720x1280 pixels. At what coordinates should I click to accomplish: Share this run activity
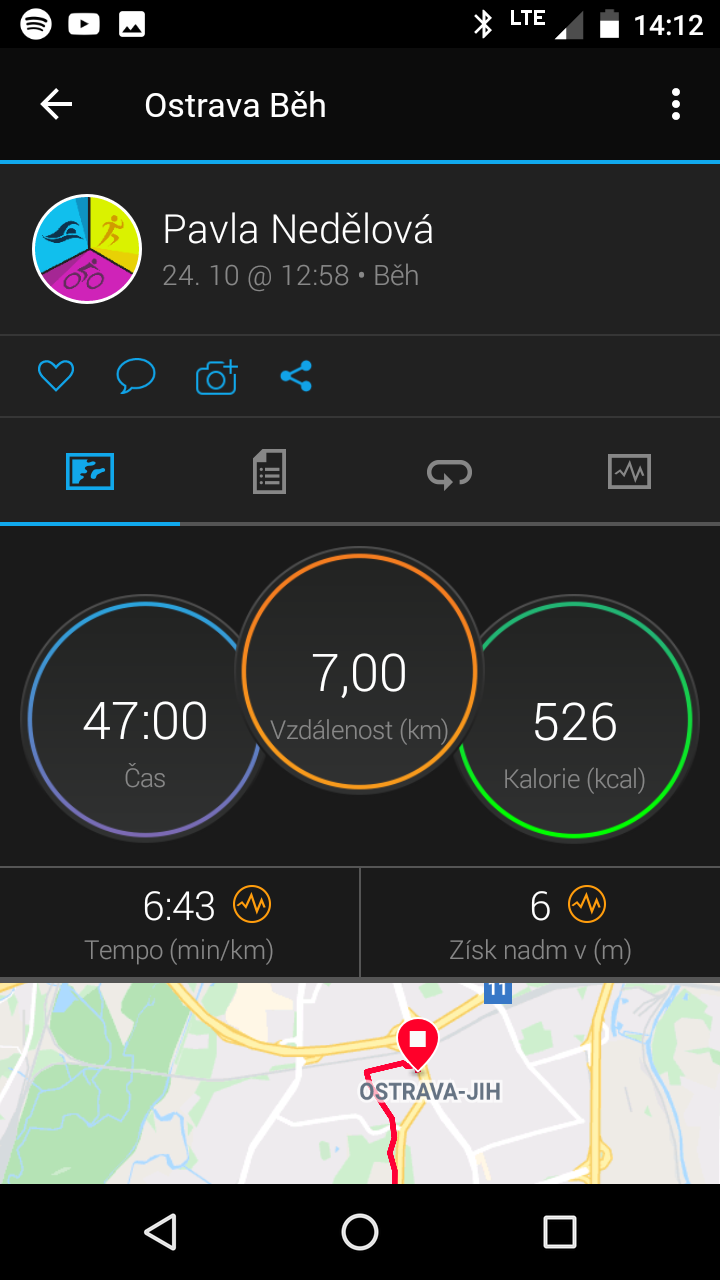[x=296, y=376]
